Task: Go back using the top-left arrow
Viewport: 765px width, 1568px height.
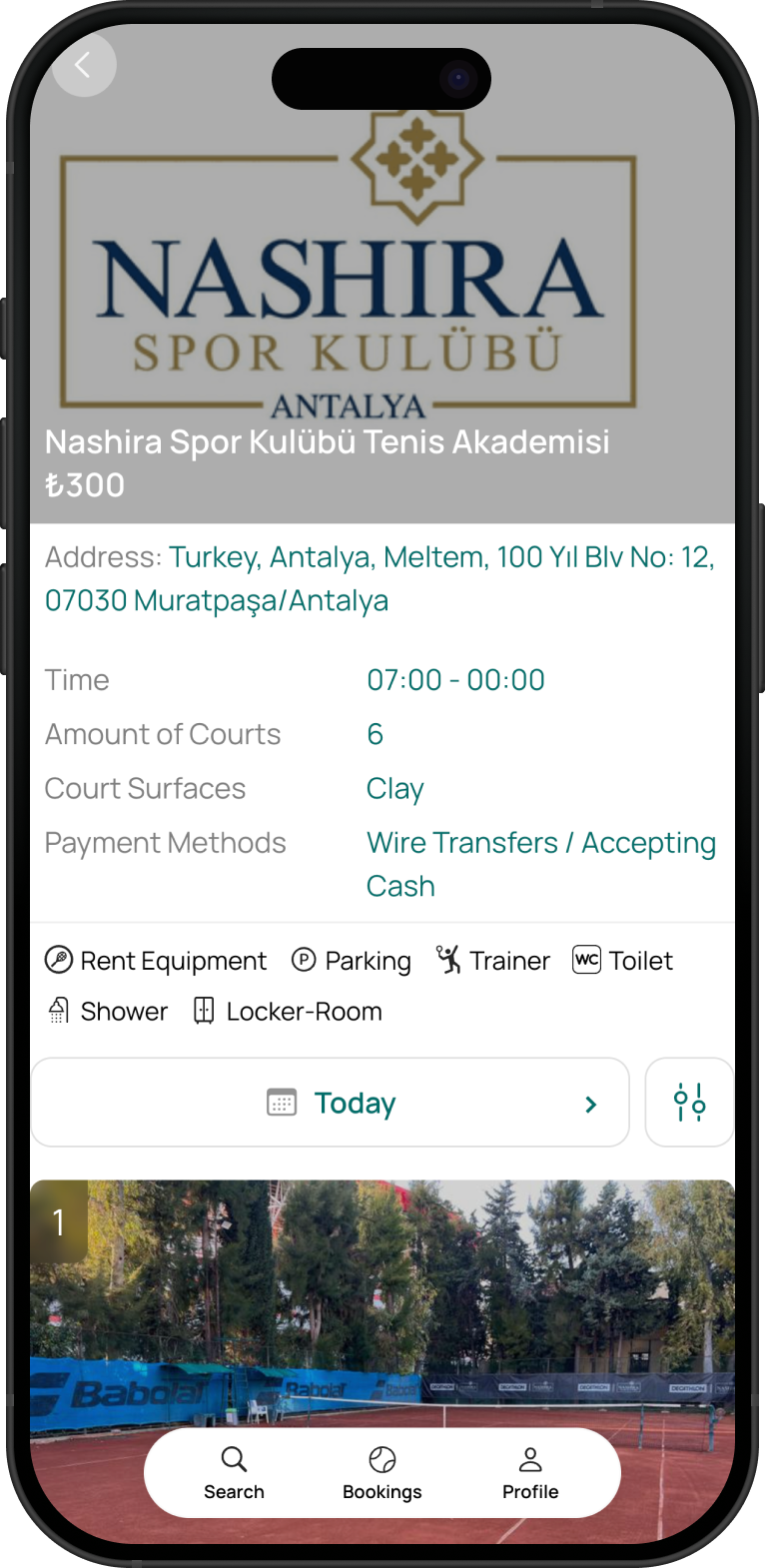Action: 83,66
